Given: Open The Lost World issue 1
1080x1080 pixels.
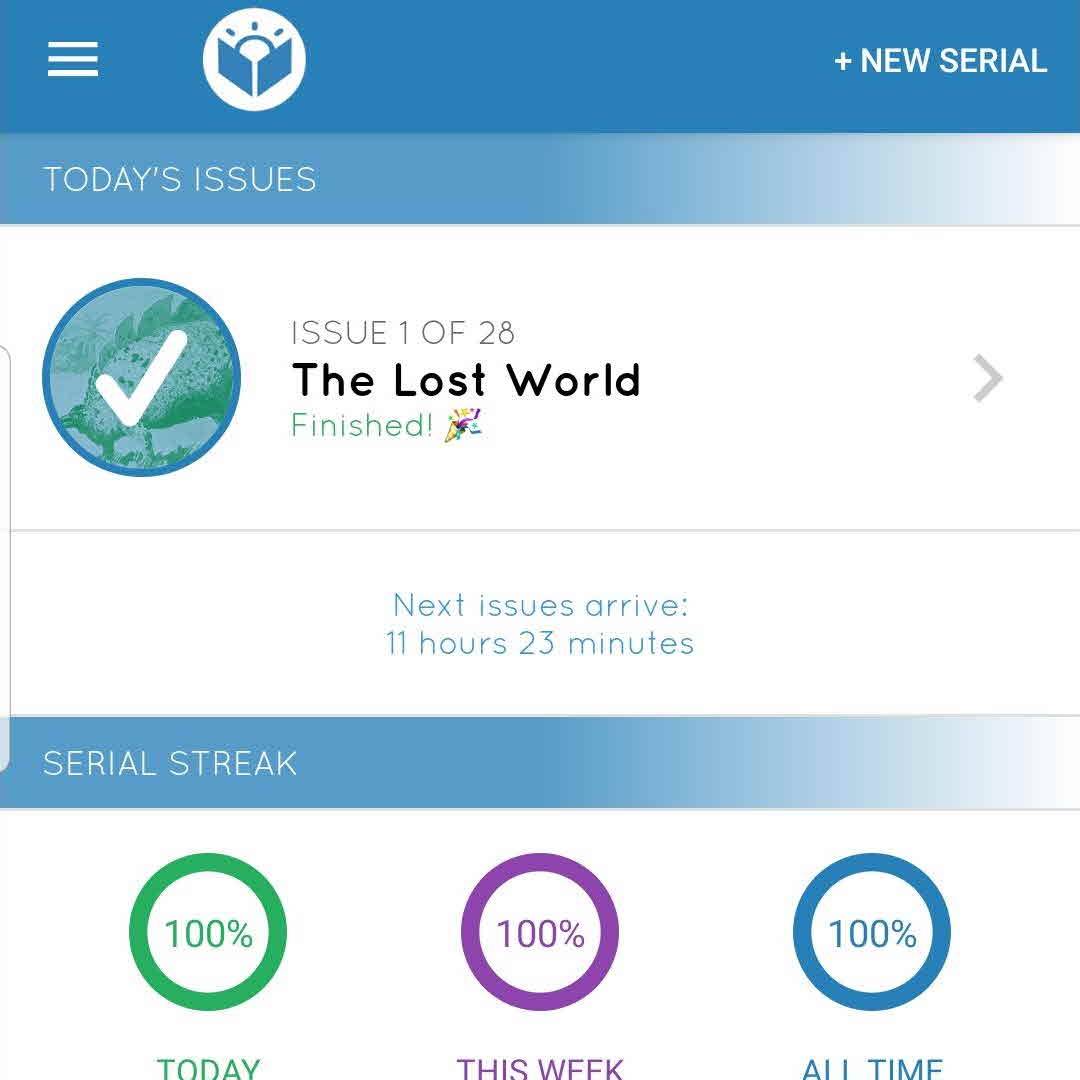Looking at the screenshot, I should pos(540,379).
